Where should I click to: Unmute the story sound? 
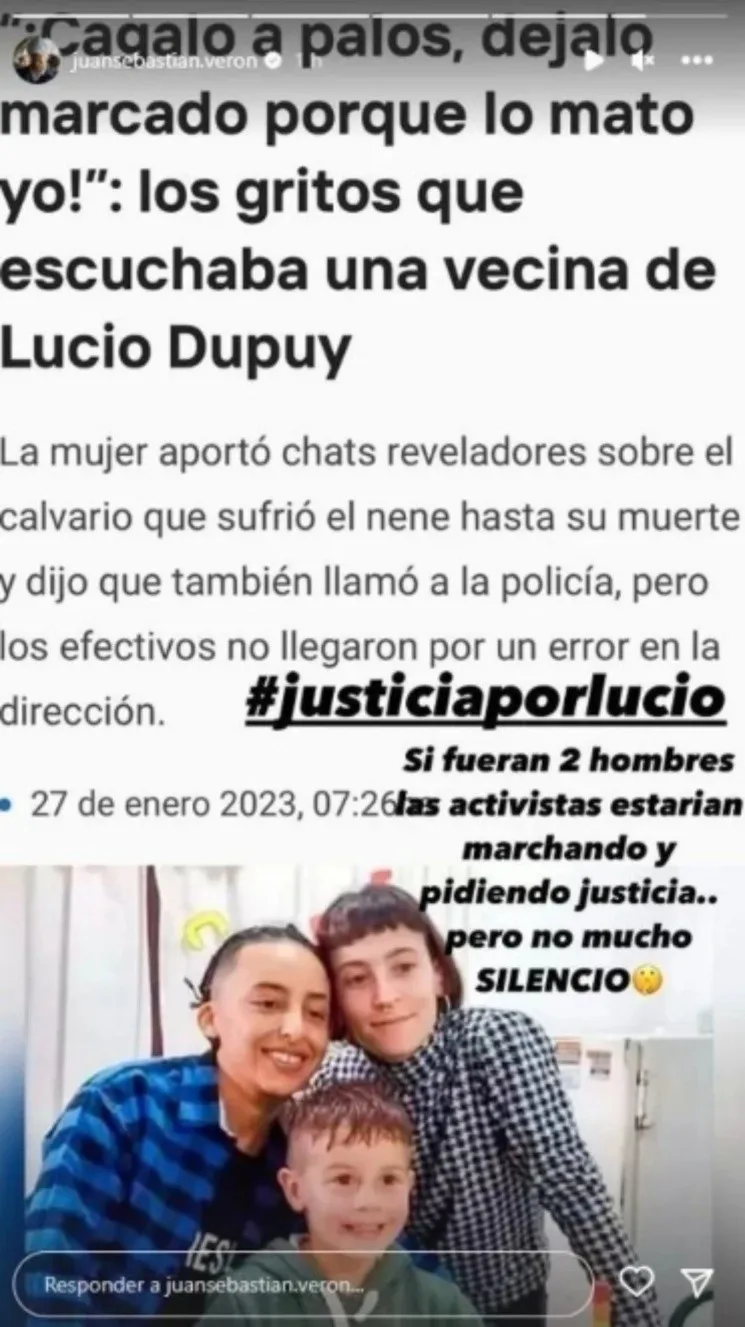643,61
